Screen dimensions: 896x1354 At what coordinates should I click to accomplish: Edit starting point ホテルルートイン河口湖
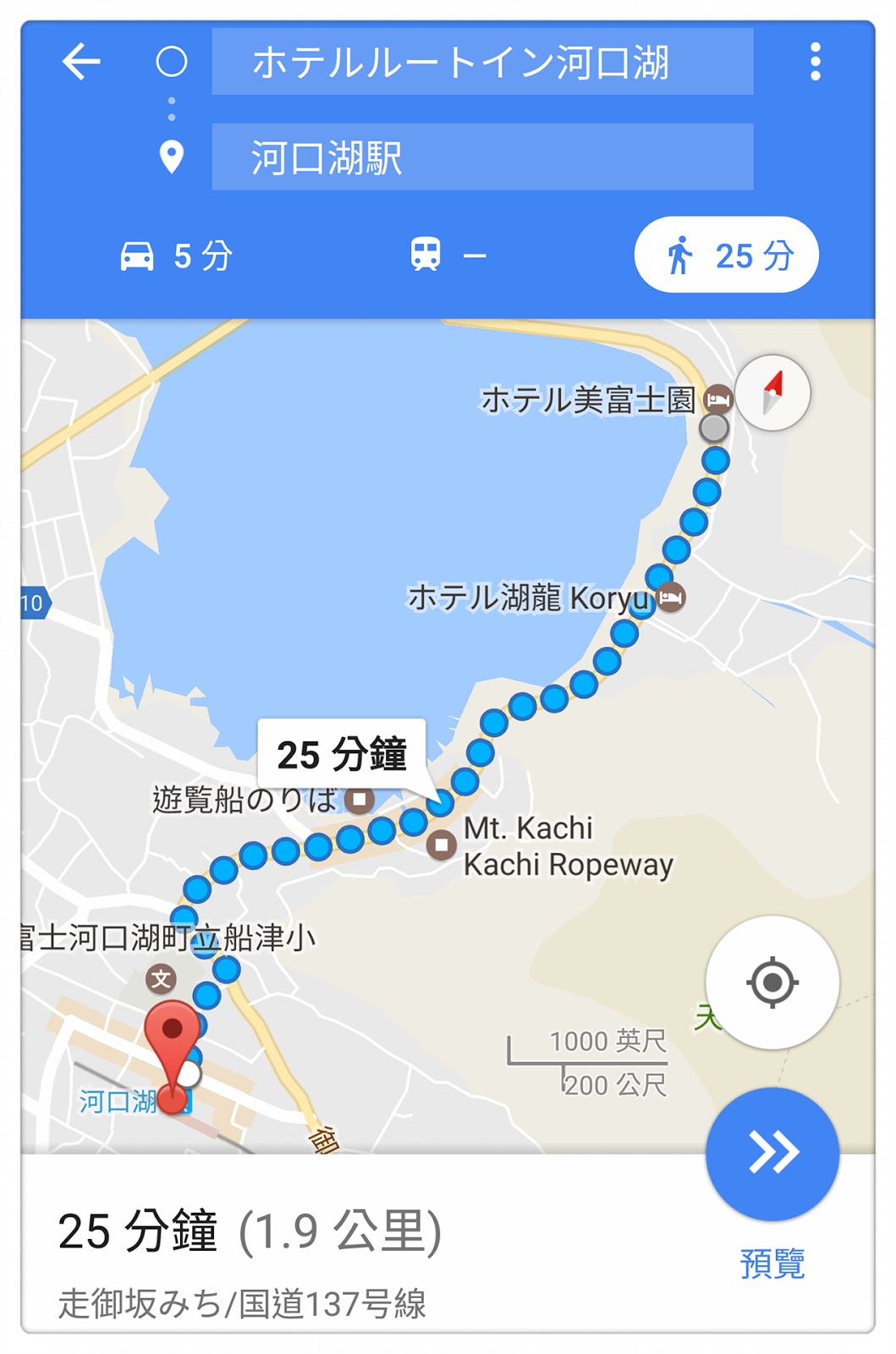tap(481, 62)
